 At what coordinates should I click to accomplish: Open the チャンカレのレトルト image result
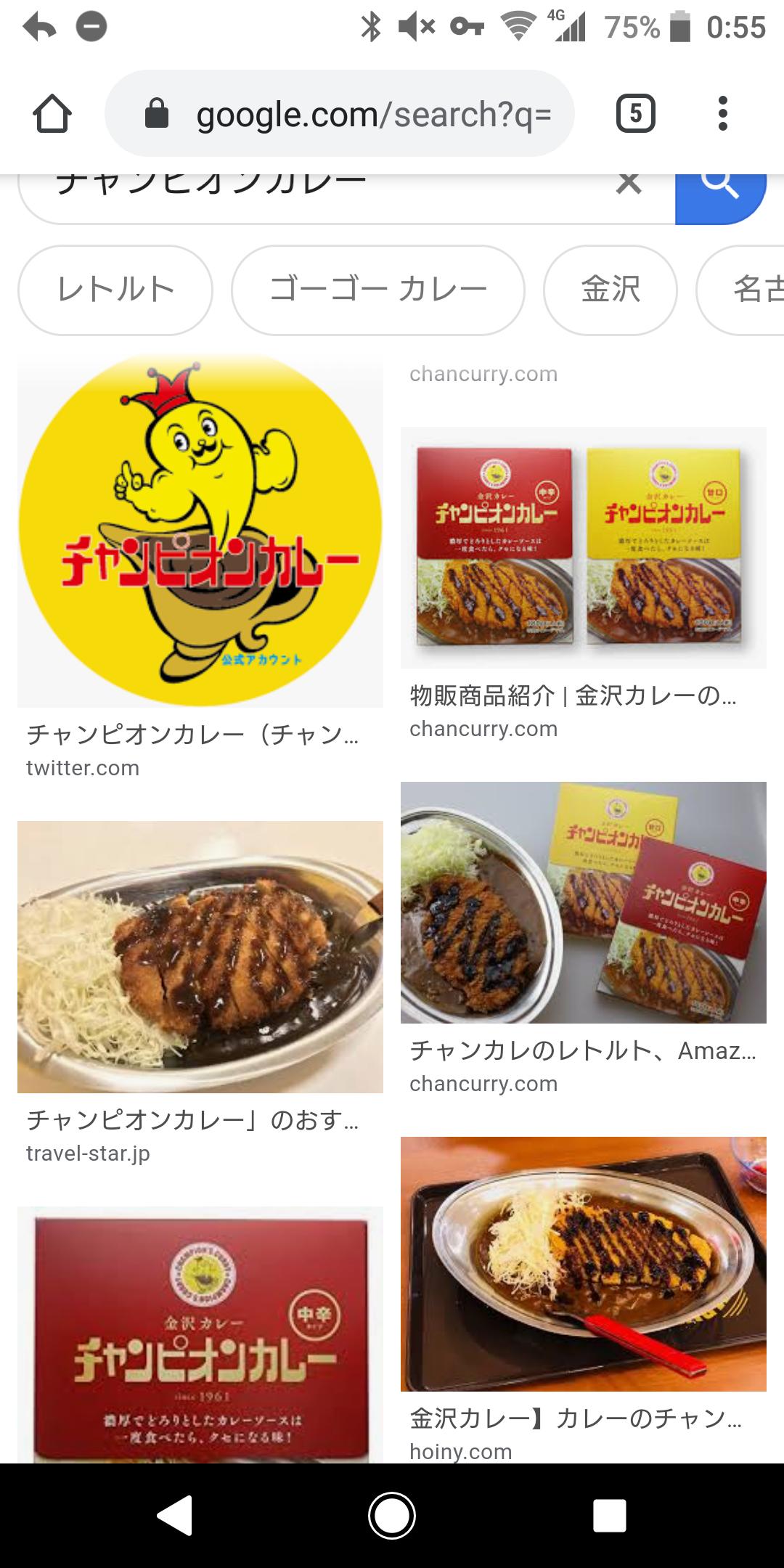(x=583, y=902)
